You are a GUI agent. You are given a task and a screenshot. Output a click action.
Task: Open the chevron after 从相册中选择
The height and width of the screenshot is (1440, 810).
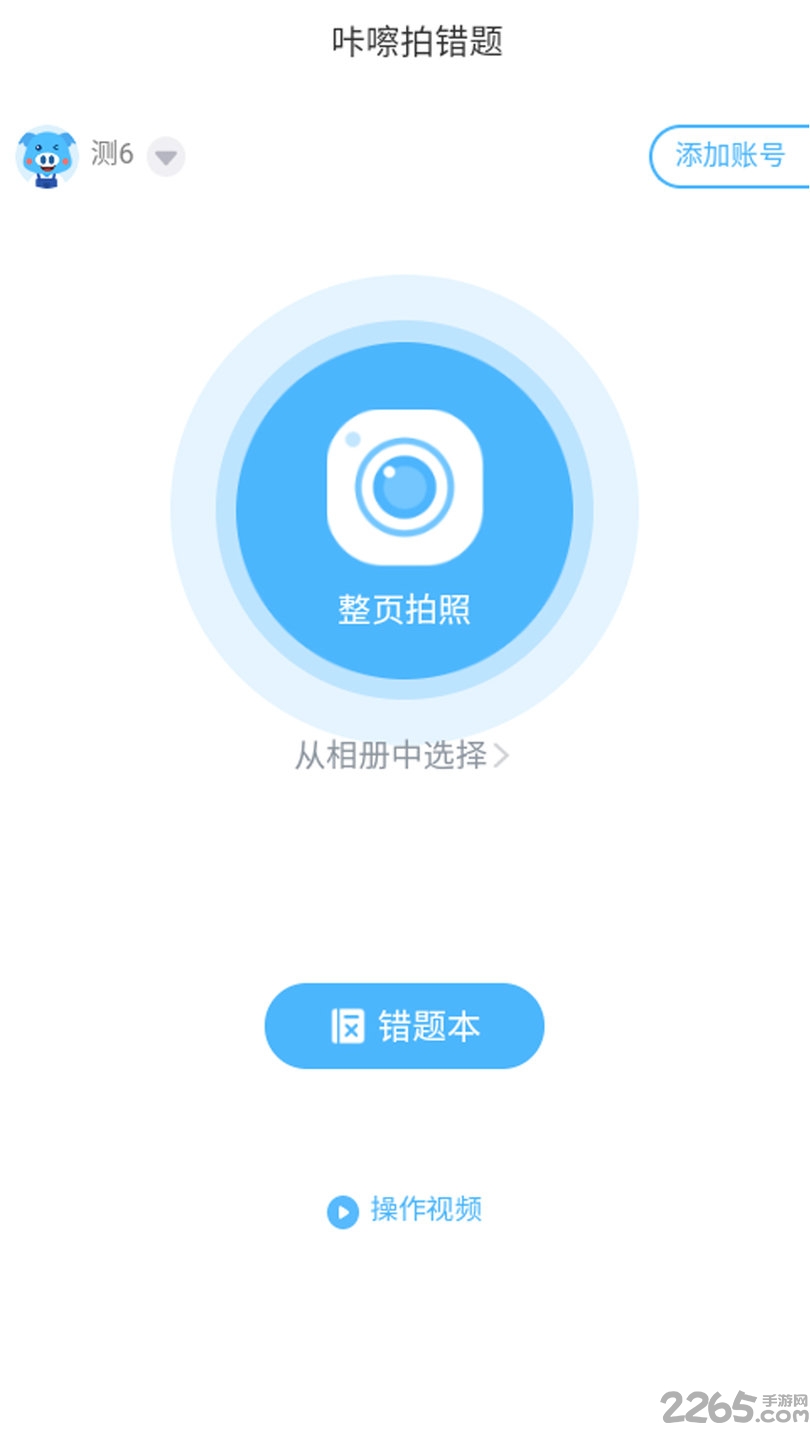[x=502, y=756]
